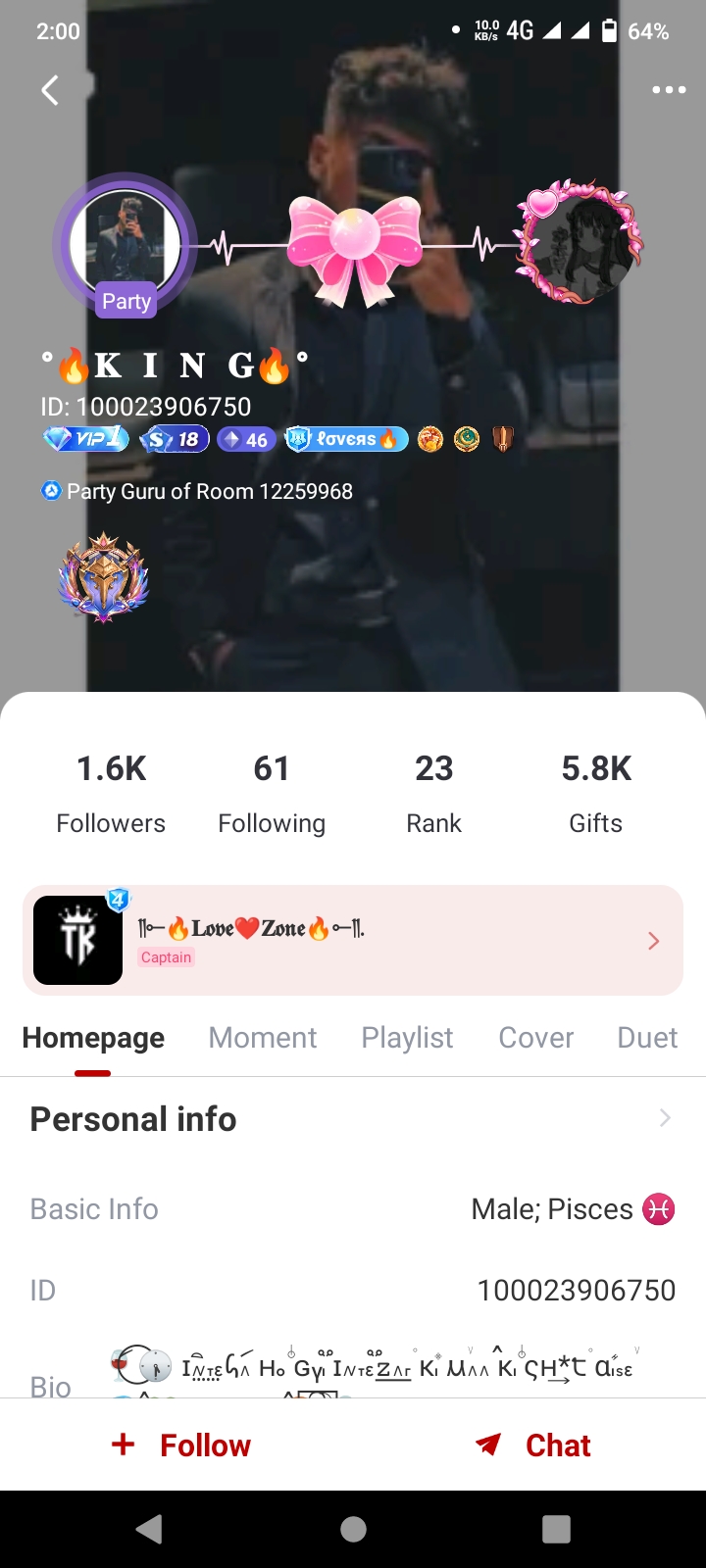Expand Personal info via its chevron
The image size is (706, 1568).
pos(665,1118)
